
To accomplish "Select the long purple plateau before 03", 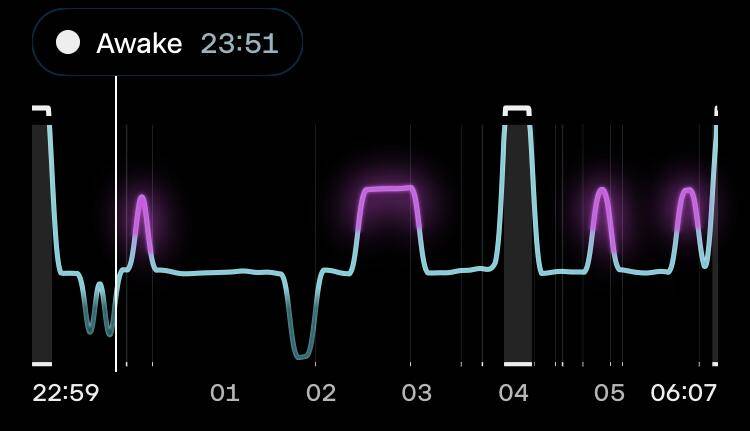I will (x=387, y=189).
